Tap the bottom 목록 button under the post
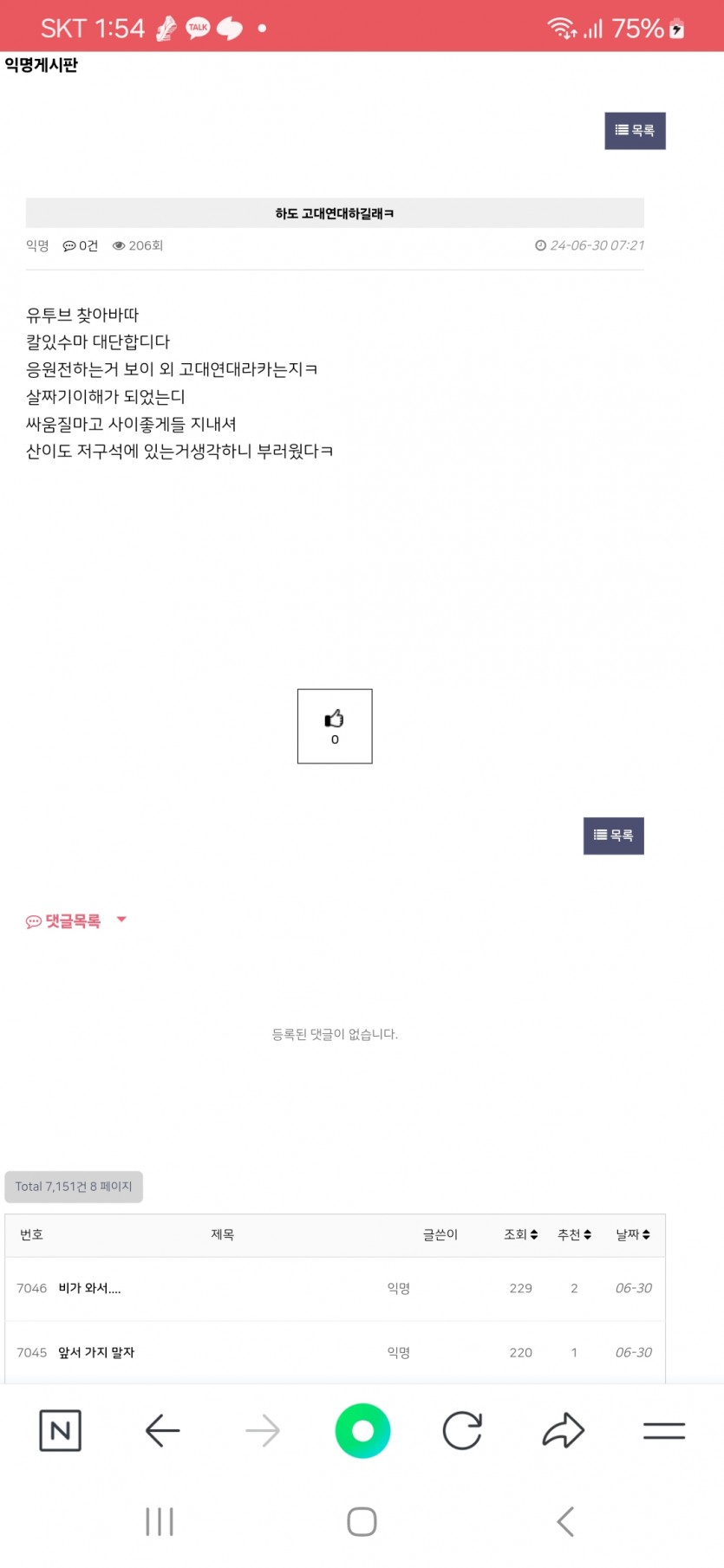This screenshot has height=1568, width=724. click(x=613, y=836)
